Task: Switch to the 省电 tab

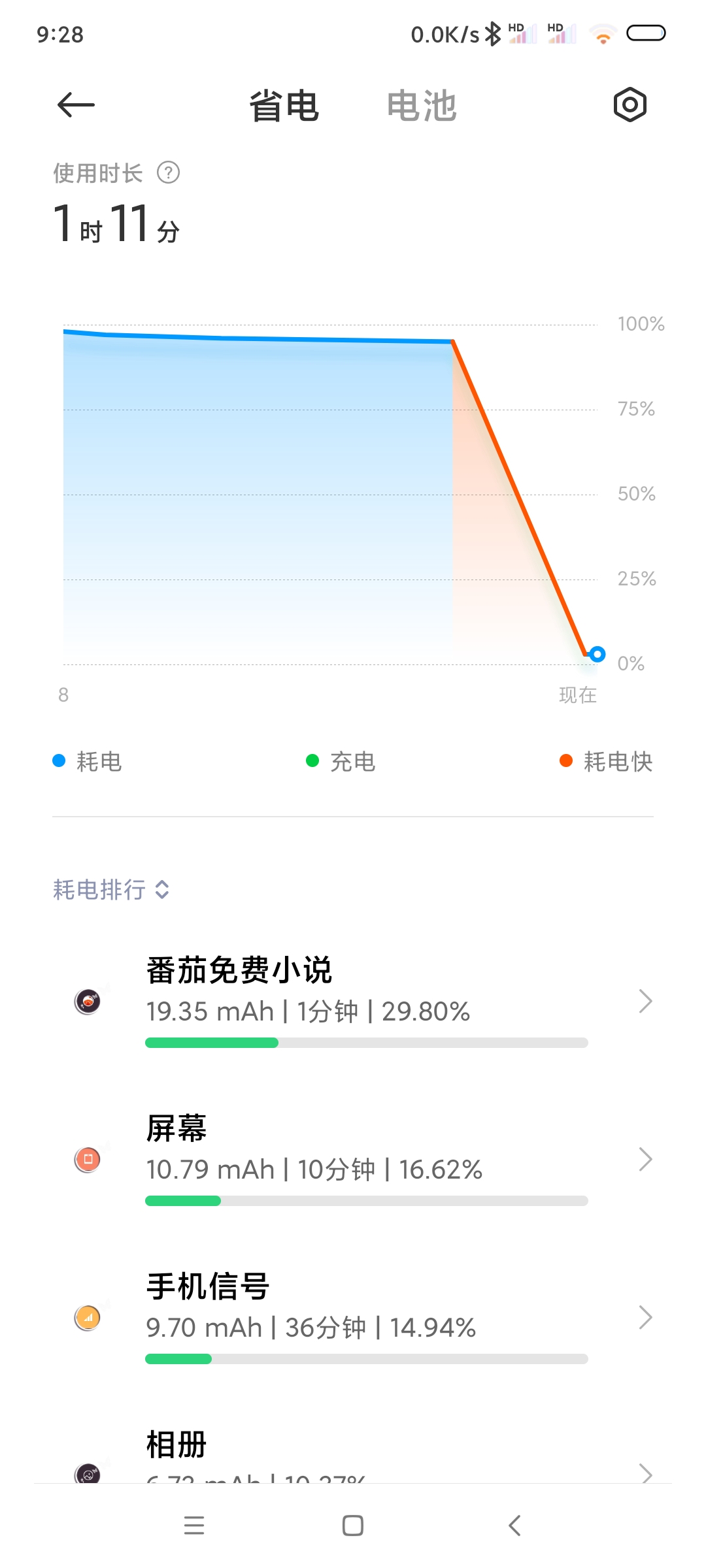Action: pyautogui.click(x=284, y=106)
